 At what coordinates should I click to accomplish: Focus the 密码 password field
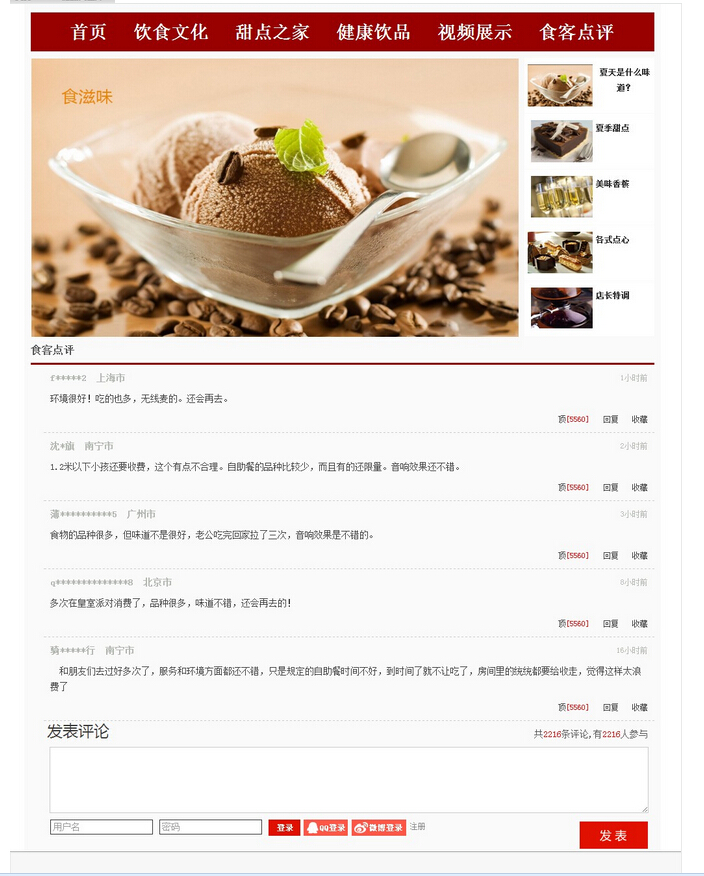(210, 827)
